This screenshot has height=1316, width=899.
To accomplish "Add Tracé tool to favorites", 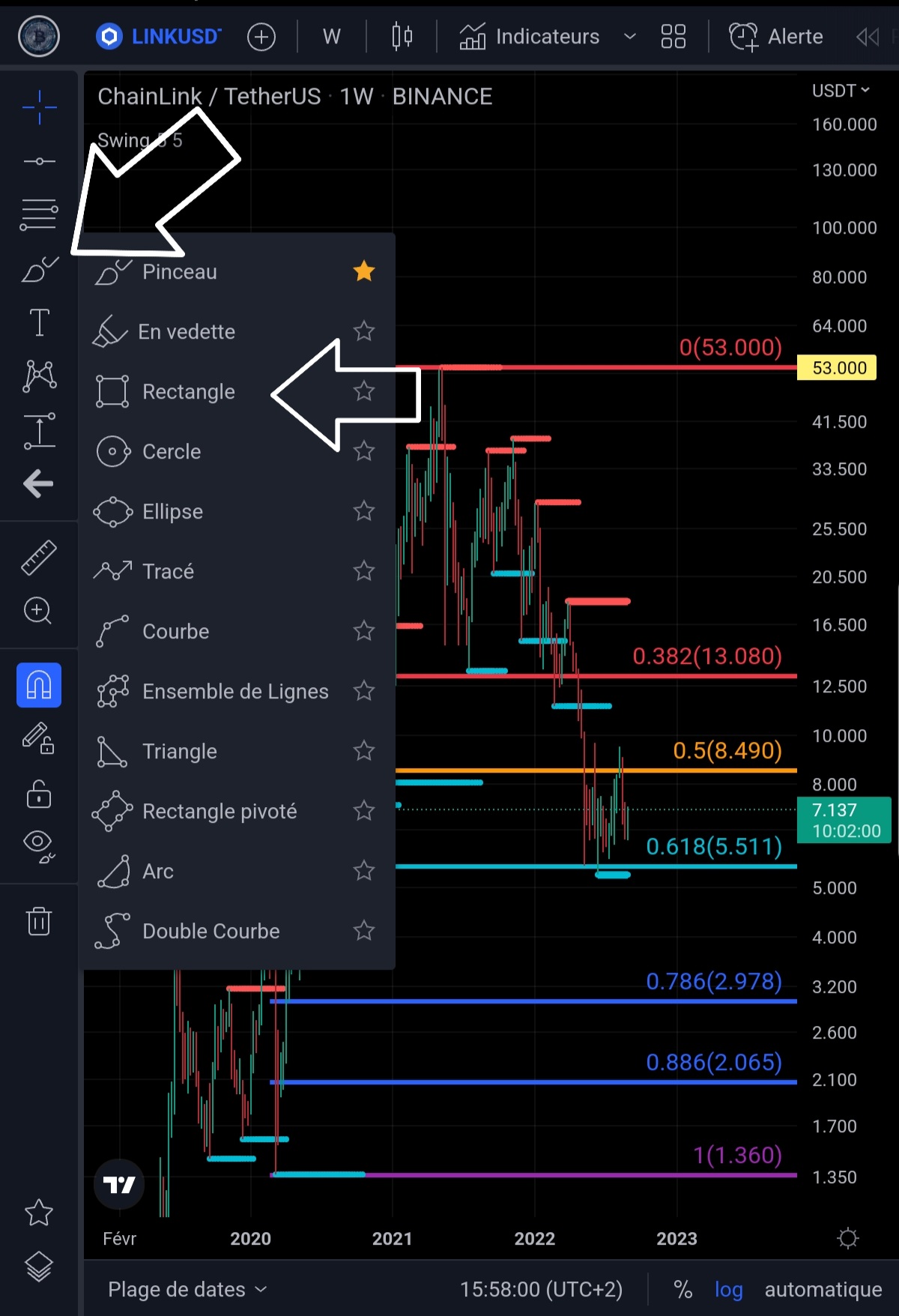I will 364,571.
